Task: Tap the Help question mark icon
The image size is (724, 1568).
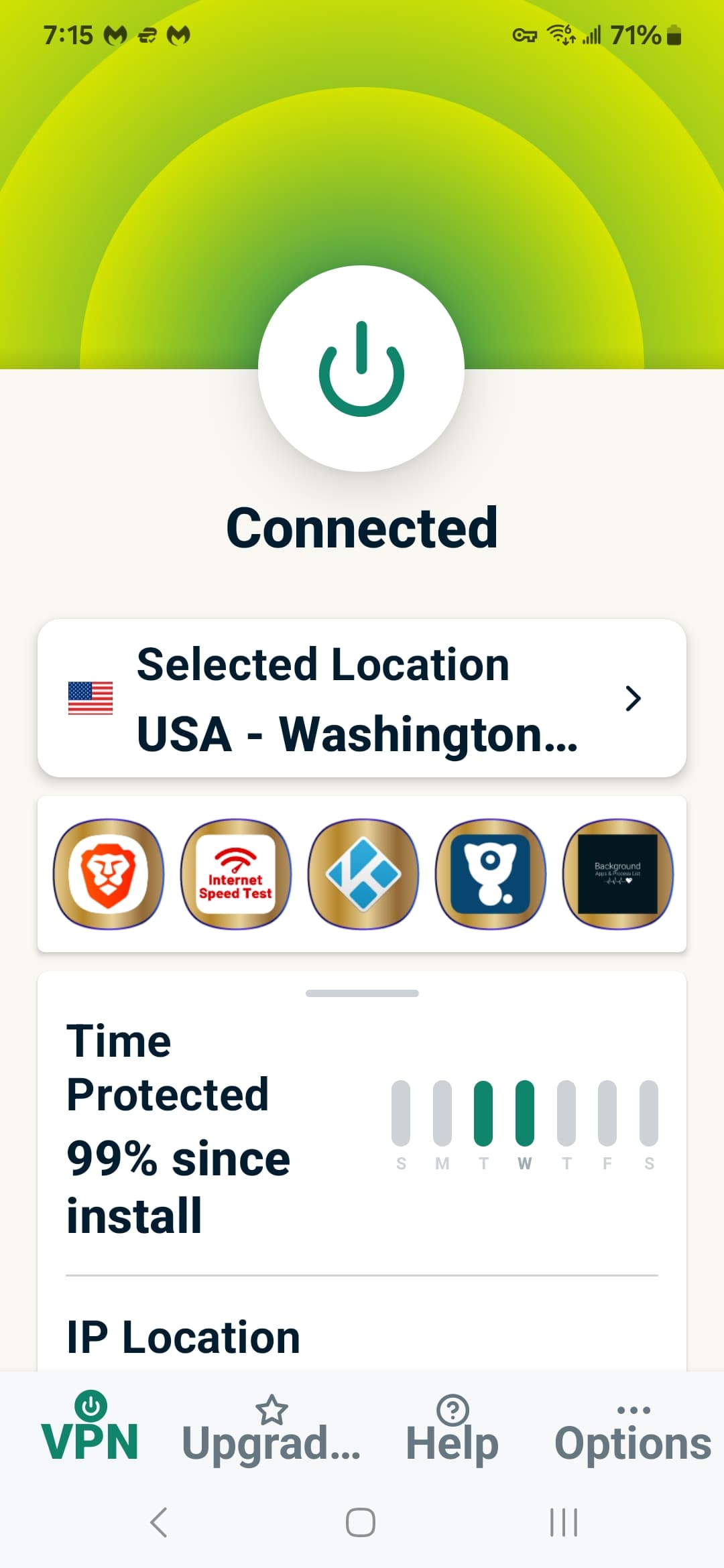Action: 452,1406
